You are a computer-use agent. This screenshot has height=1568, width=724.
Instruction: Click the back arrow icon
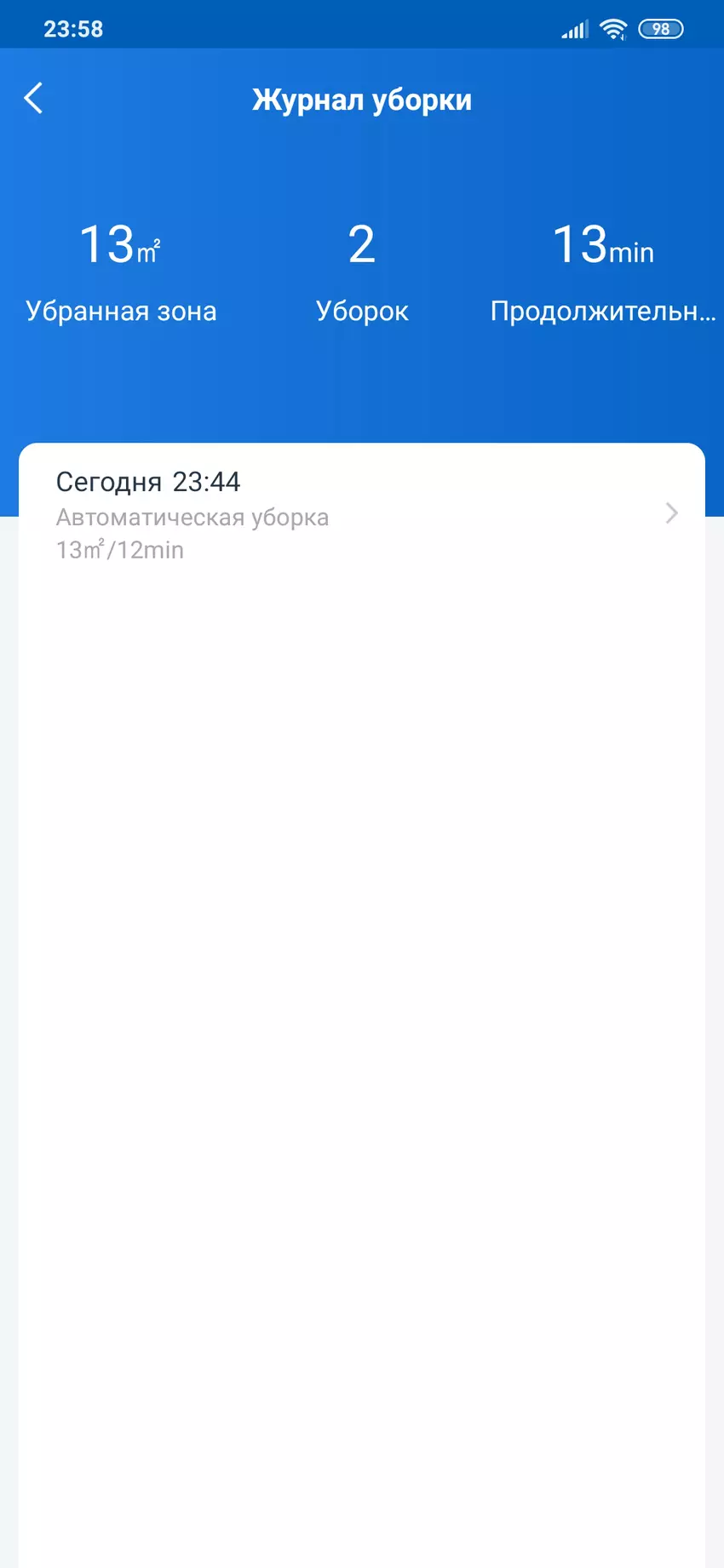pos(34,98)
